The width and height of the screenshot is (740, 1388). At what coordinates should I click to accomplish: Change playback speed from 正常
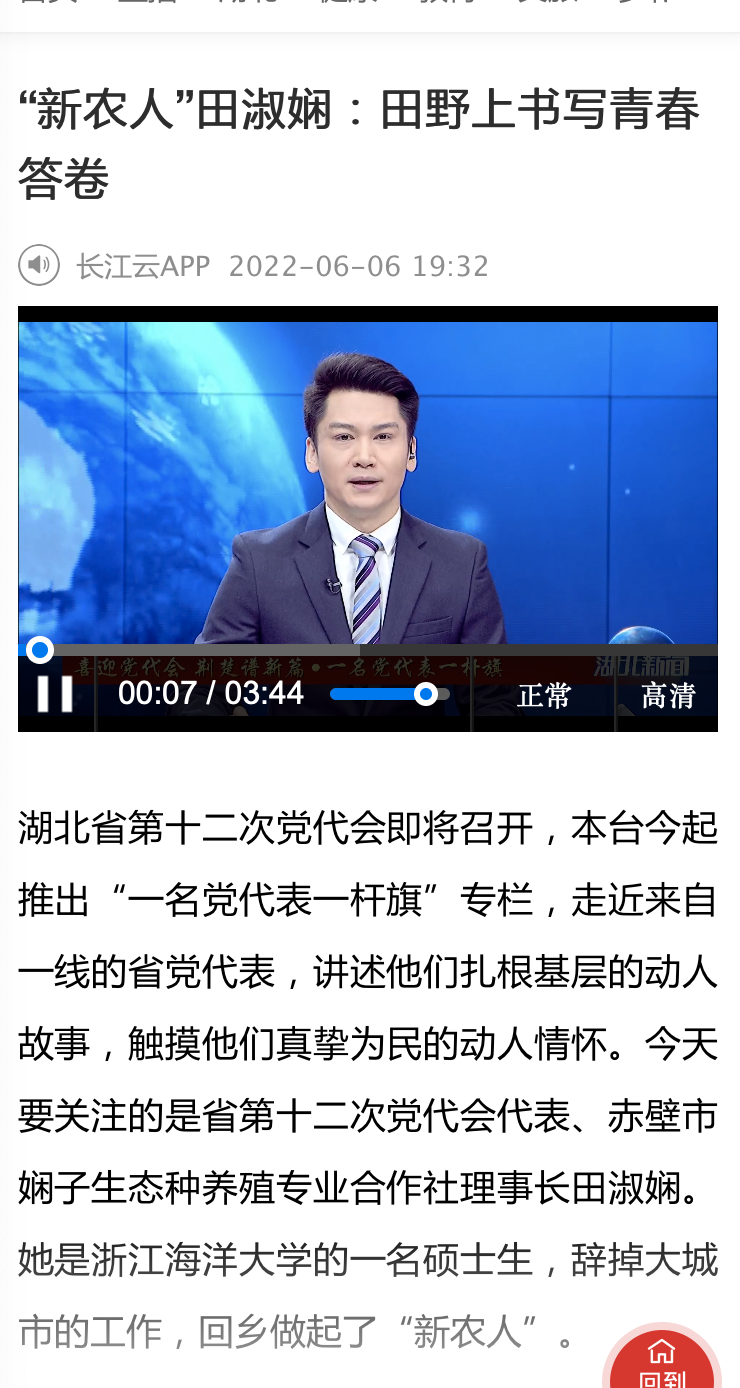(544, 695)
